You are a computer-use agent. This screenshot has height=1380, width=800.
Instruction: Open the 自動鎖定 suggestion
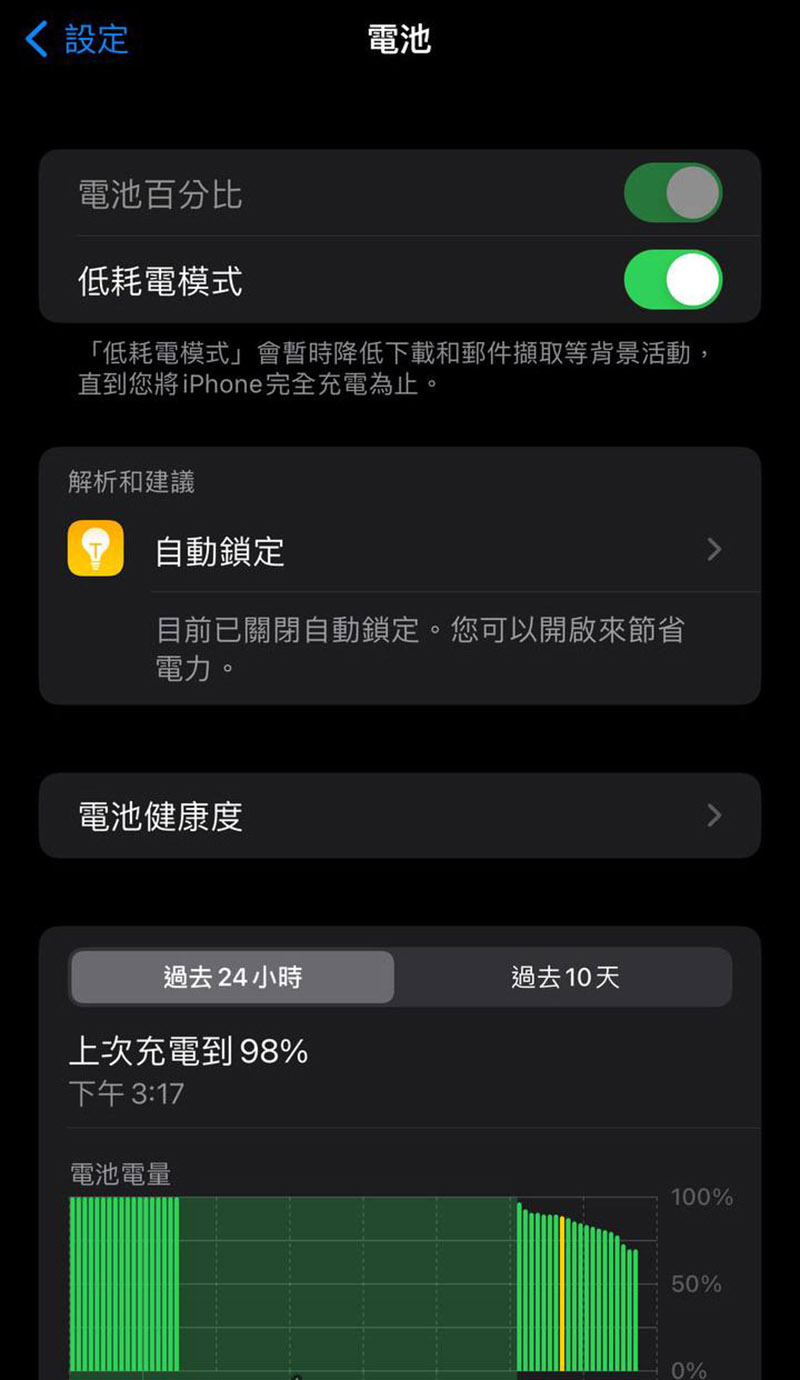click(400, 551)
